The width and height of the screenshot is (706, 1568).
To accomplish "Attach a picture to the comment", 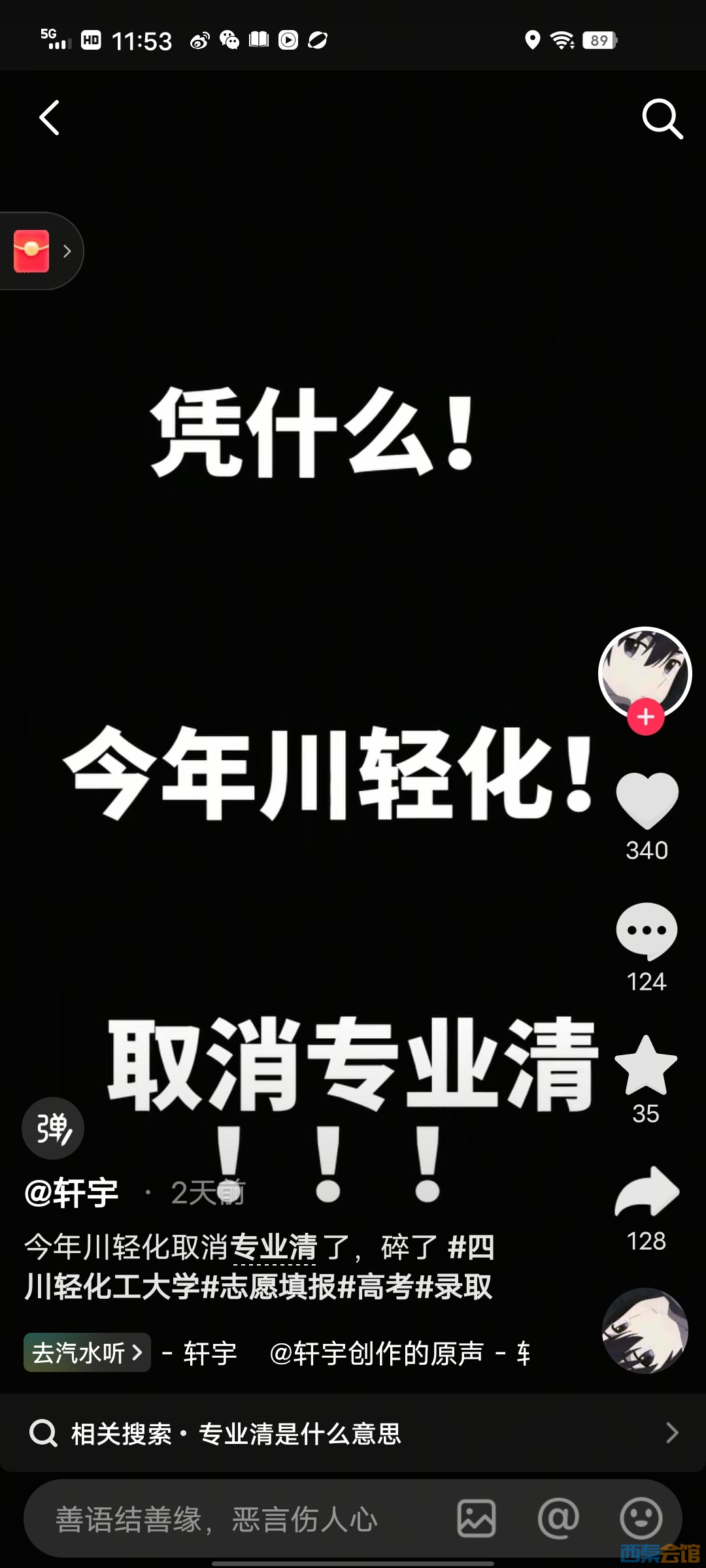I will [x=476, y=1519].
